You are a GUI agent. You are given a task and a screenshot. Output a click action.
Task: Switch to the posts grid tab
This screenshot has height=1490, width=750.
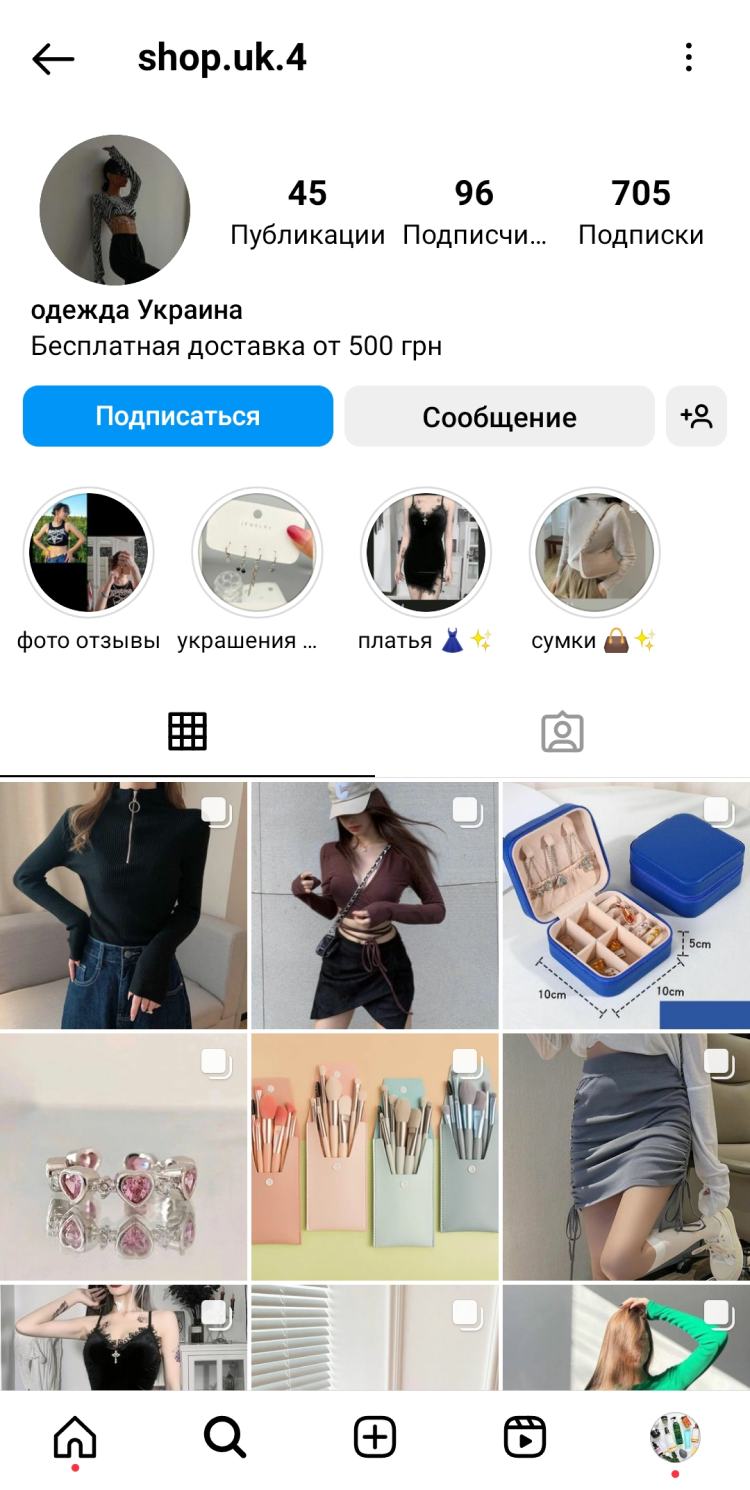point(187,732)
